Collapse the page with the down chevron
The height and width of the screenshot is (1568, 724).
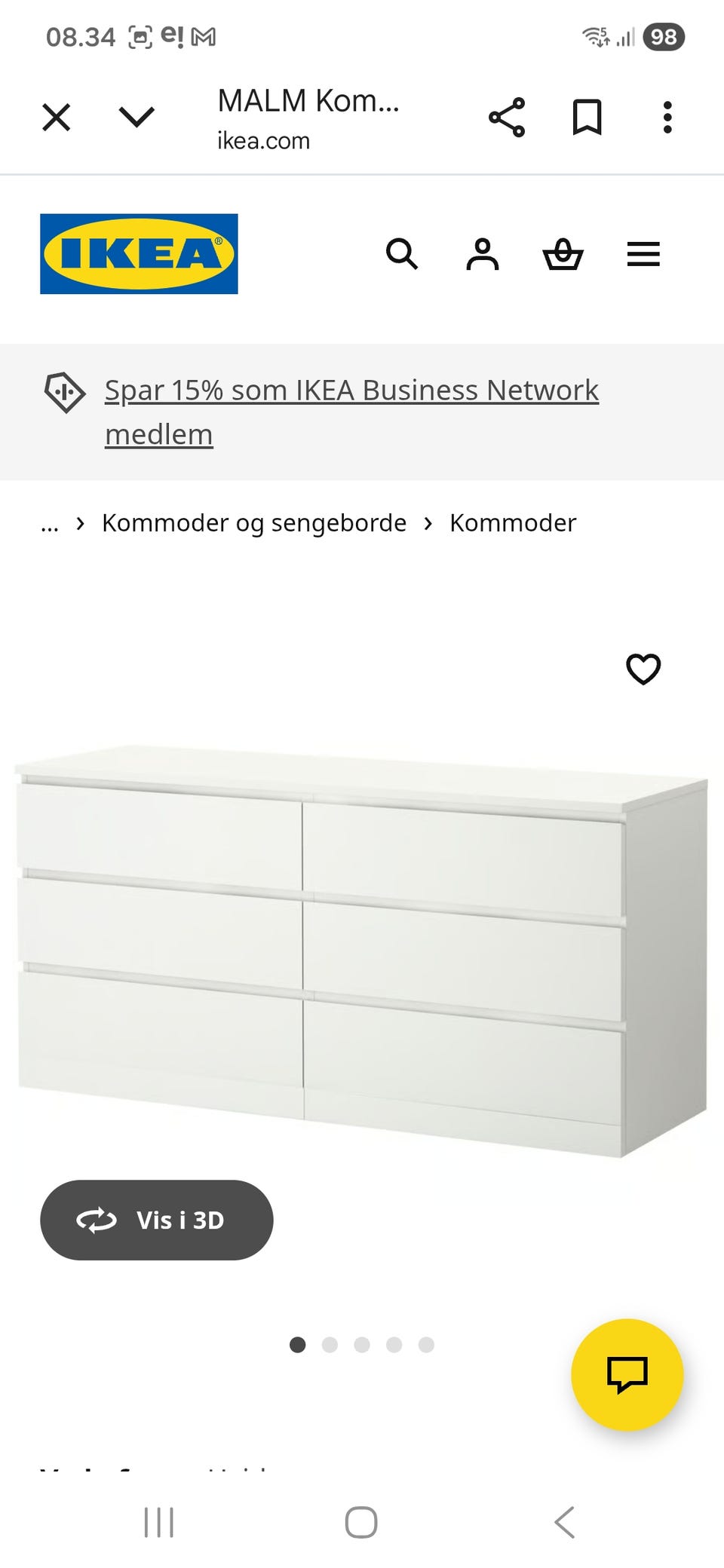[x=135, y=118]
